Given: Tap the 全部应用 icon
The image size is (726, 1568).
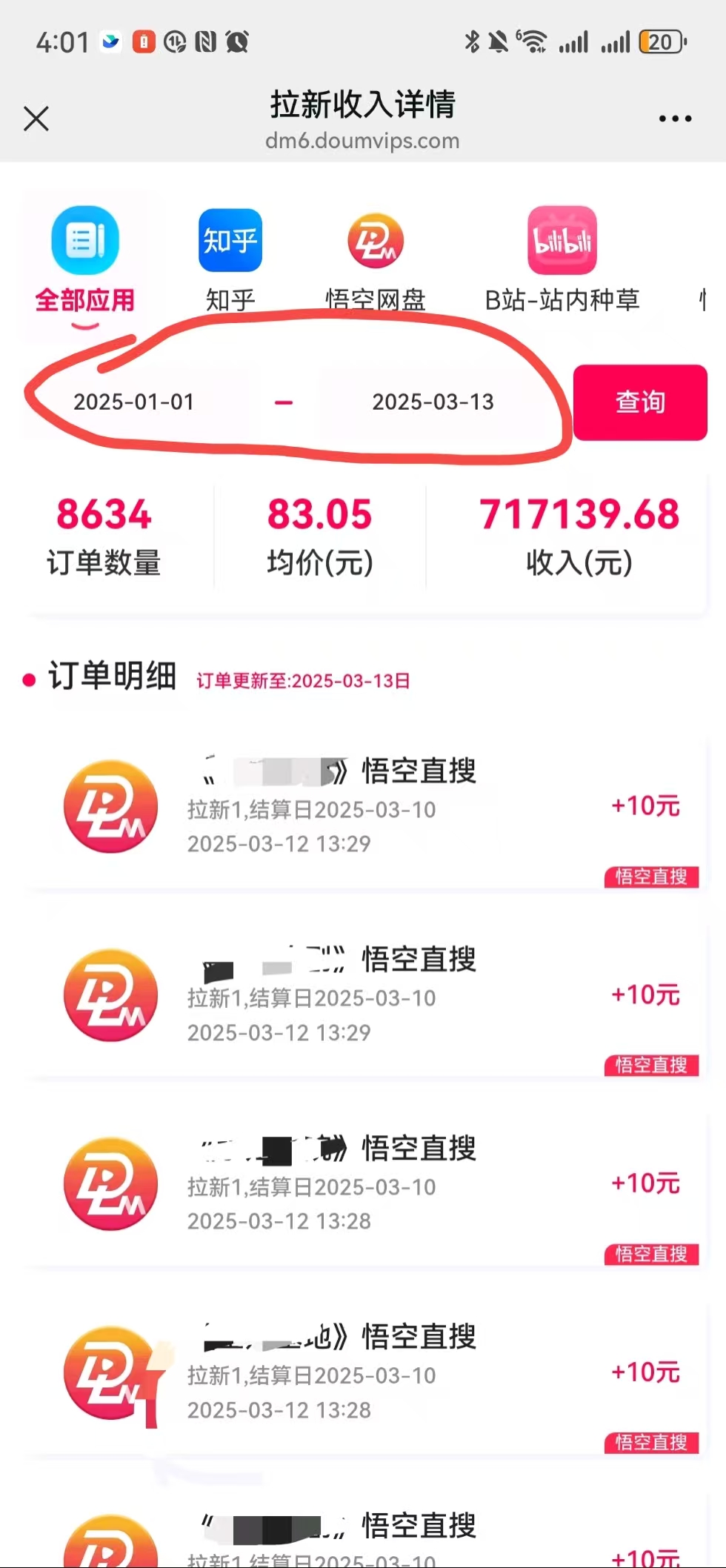Looking at the screenshot, I should pos(85,240).
